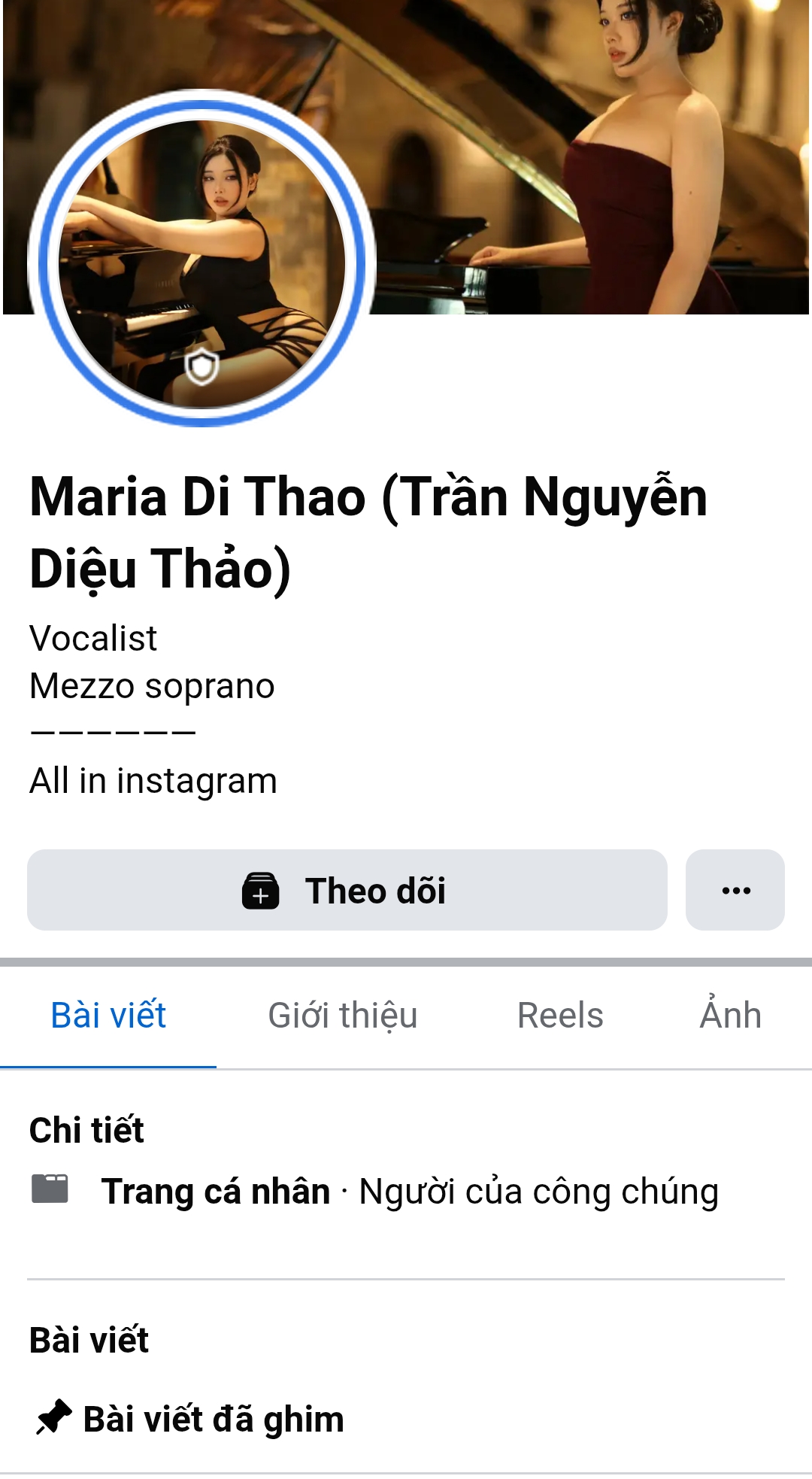Open the Giới thiệu tab
Image resolution: width=812 pixels, height=1479 pixels.
coord(343,1015)
